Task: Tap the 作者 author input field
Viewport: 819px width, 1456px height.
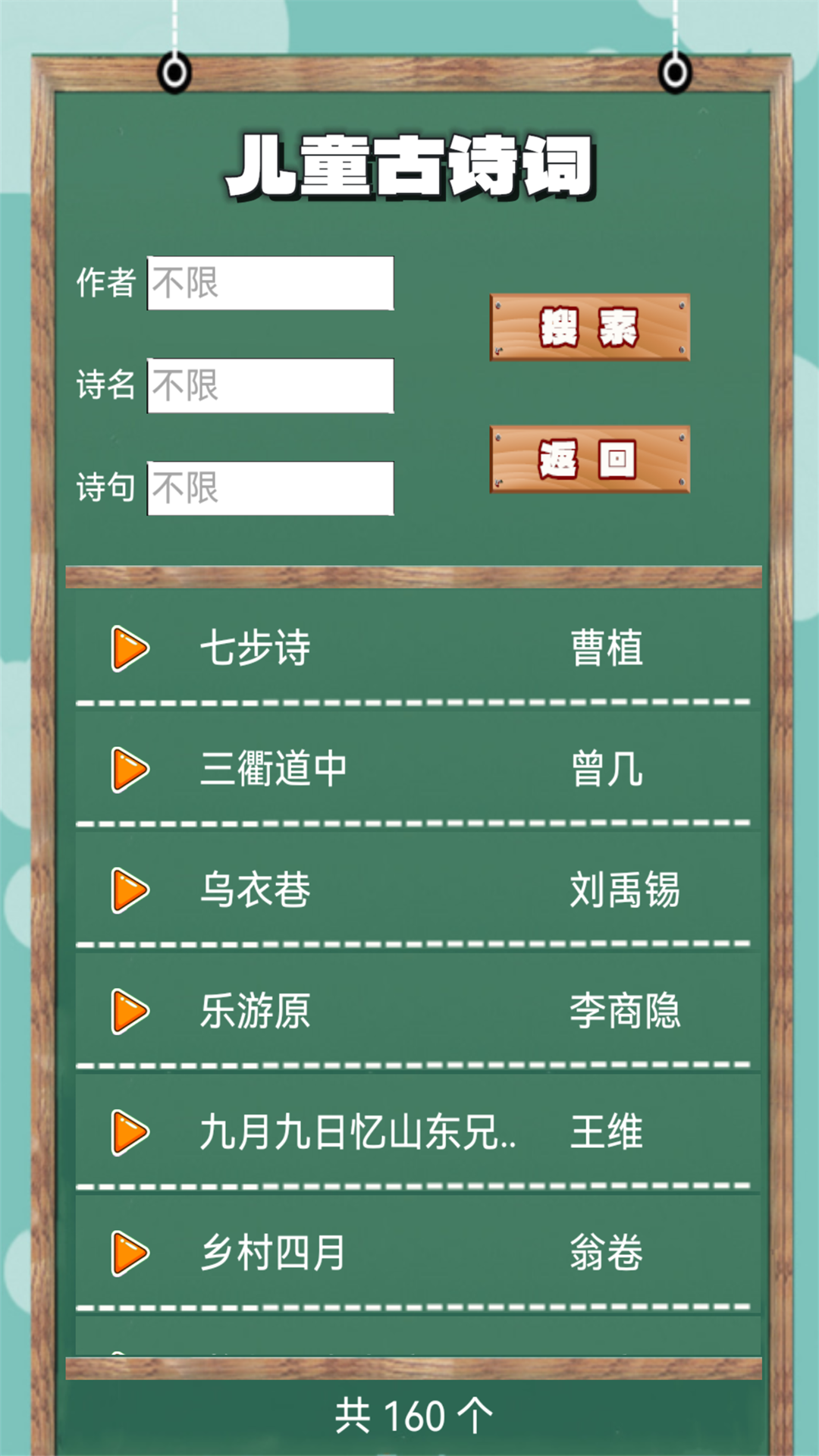Action: tap(270, 283)
